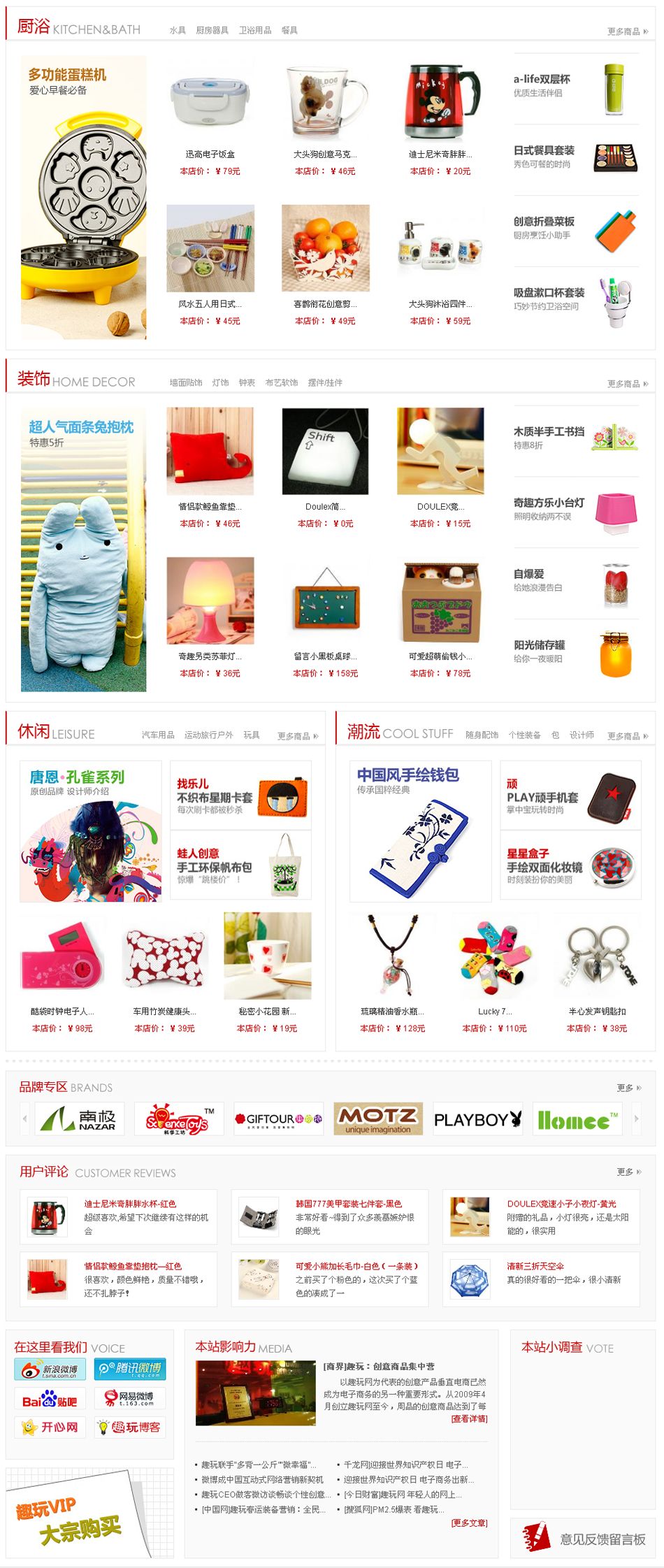Viewport: 664px width, 1568px height.
Task: Select 汽车用品 subcategory under 休闲
Action: click(158, 735)
